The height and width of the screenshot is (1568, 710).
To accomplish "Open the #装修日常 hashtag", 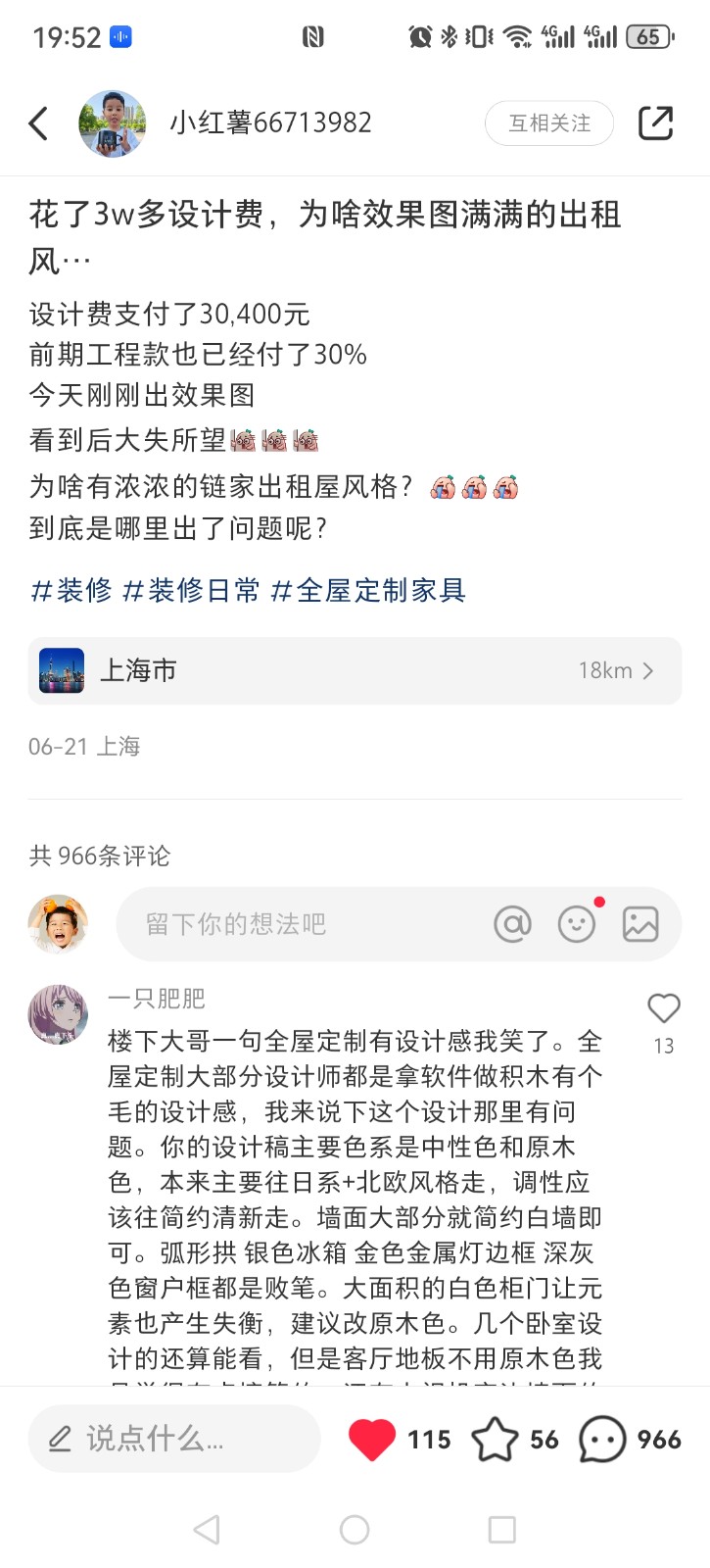I will pyautogui.click(x=192, y=590).
